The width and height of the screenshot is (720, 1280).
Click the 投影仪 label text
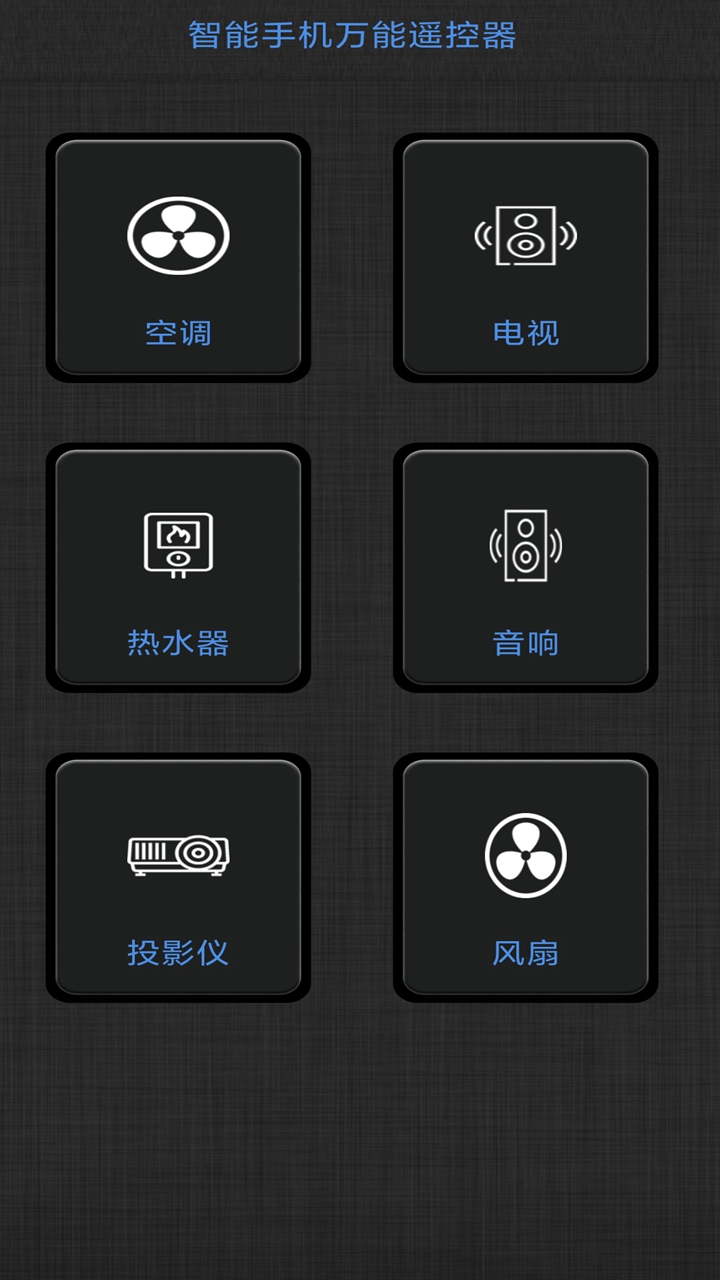(178, 953)
